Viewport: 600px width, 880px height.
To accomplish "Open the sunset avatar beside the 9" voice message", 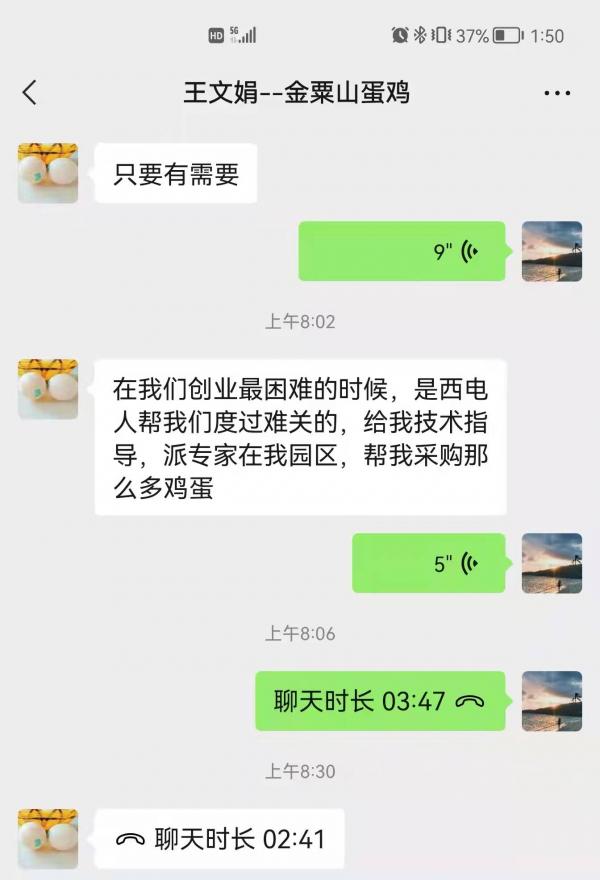I will coord(552,251).
